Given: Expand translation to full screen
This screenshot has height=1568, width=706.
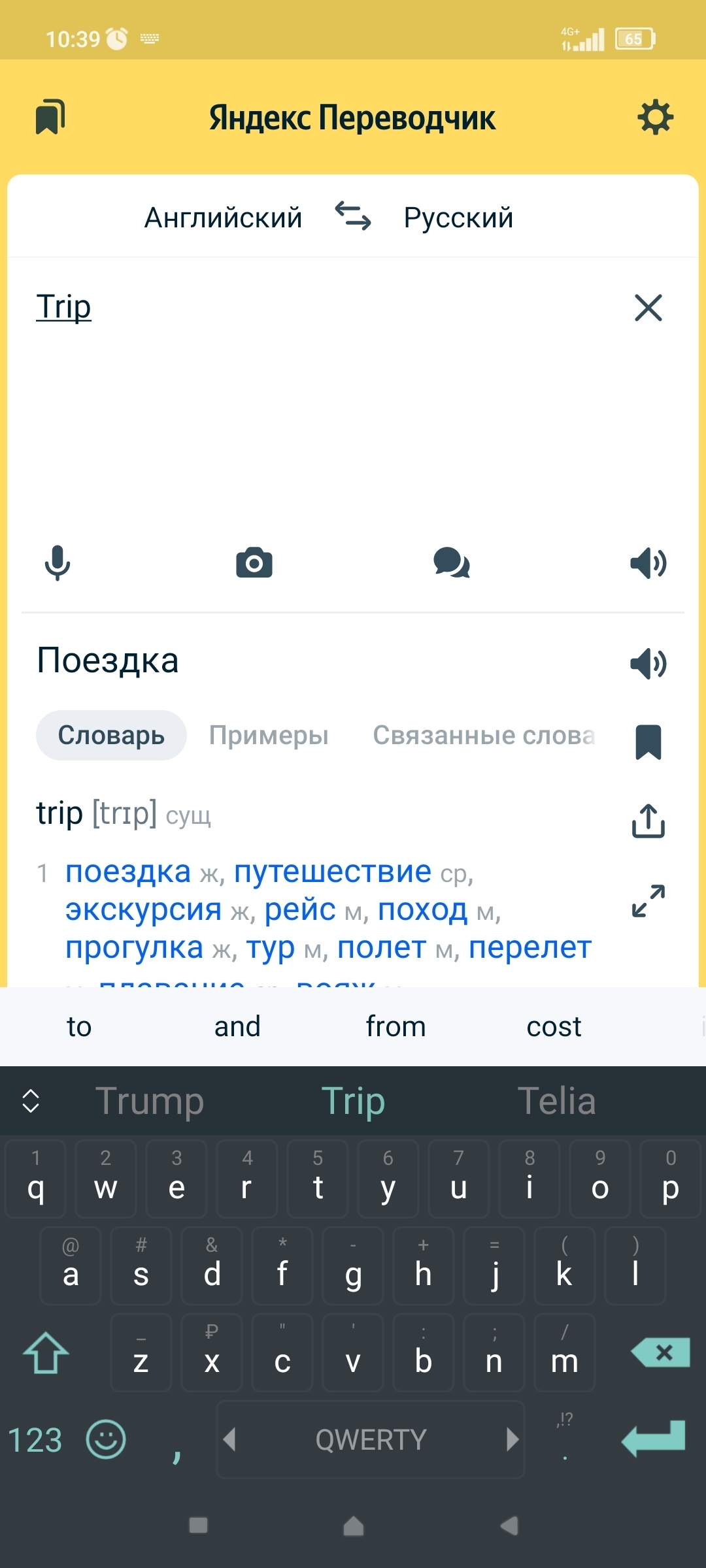Looking at the screenshot, I should tap(648, 901).
